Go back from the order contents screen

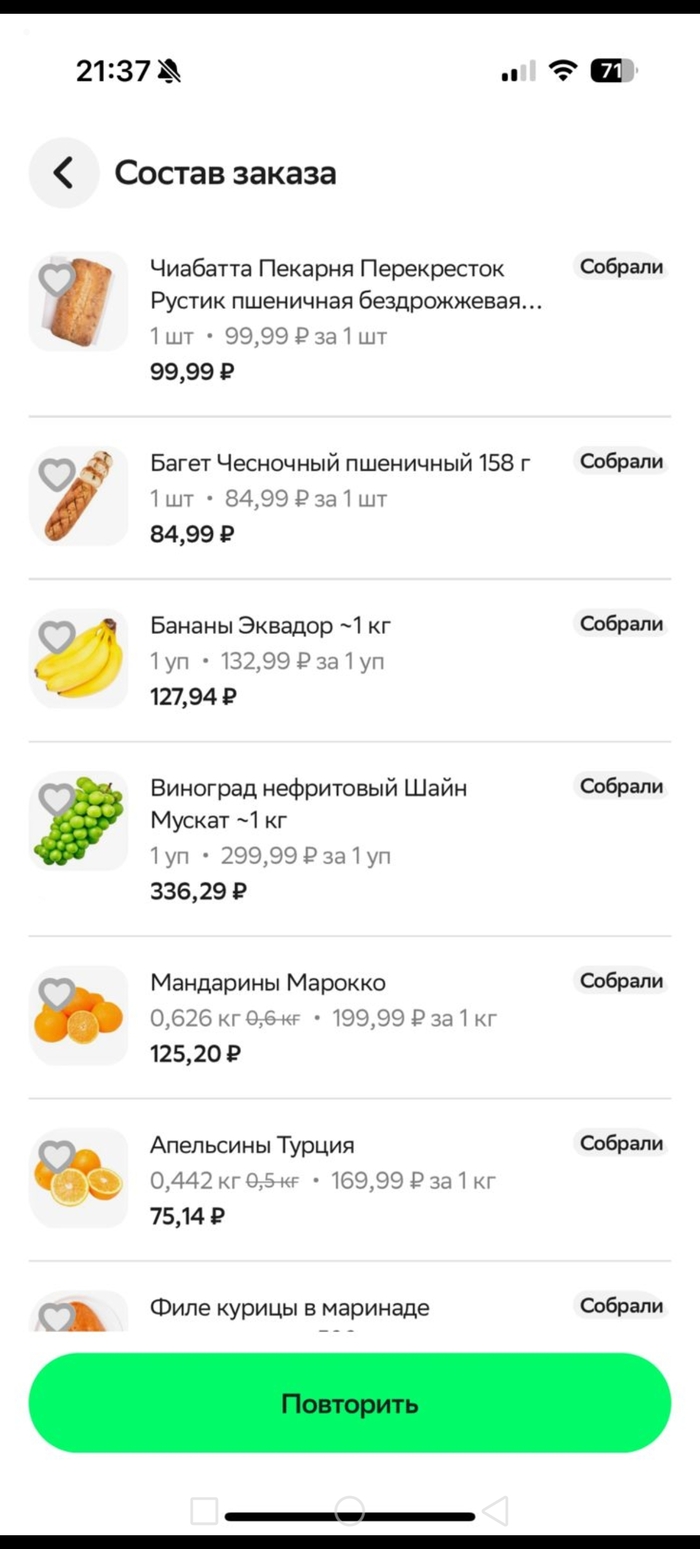point(63,173)
